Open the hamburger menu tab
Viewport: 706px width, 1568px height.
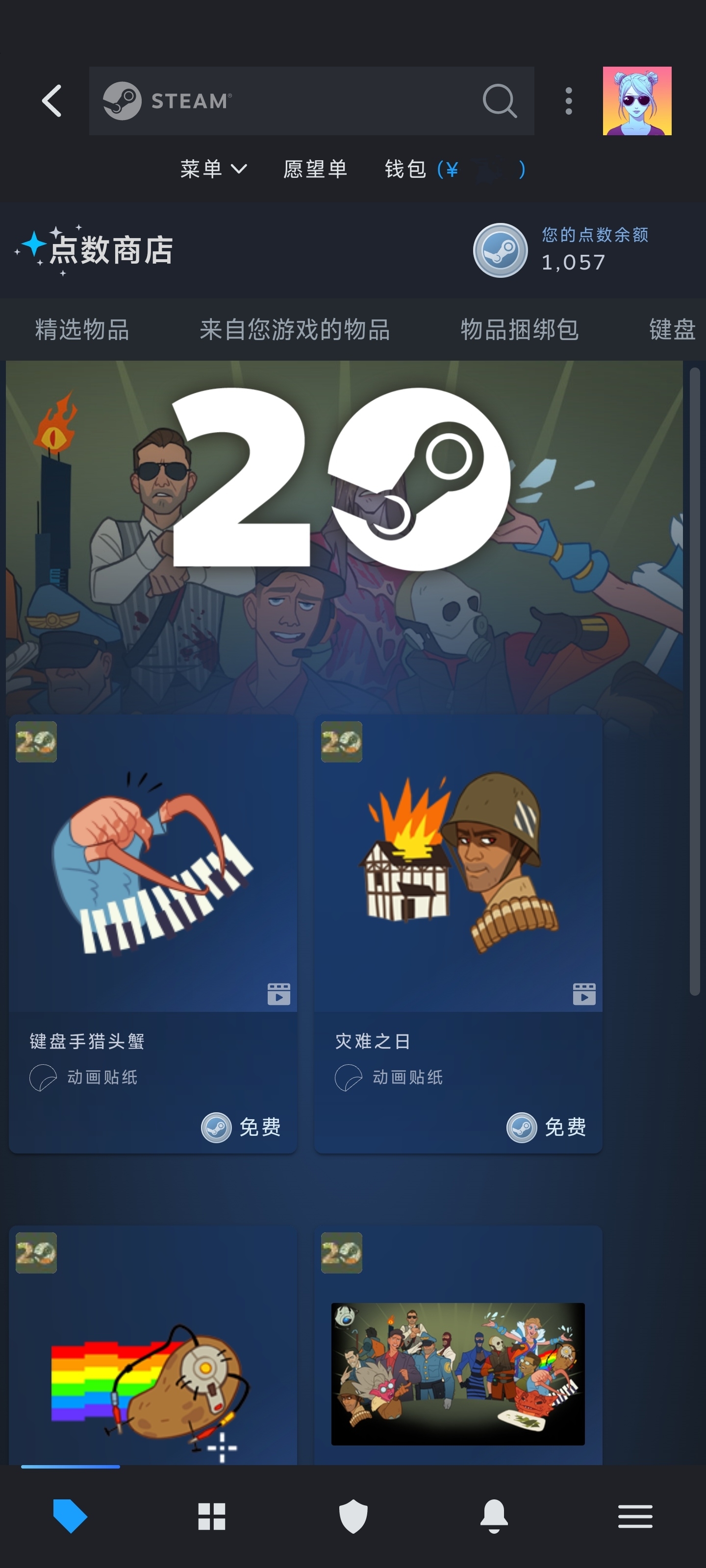pos(635,1516)
